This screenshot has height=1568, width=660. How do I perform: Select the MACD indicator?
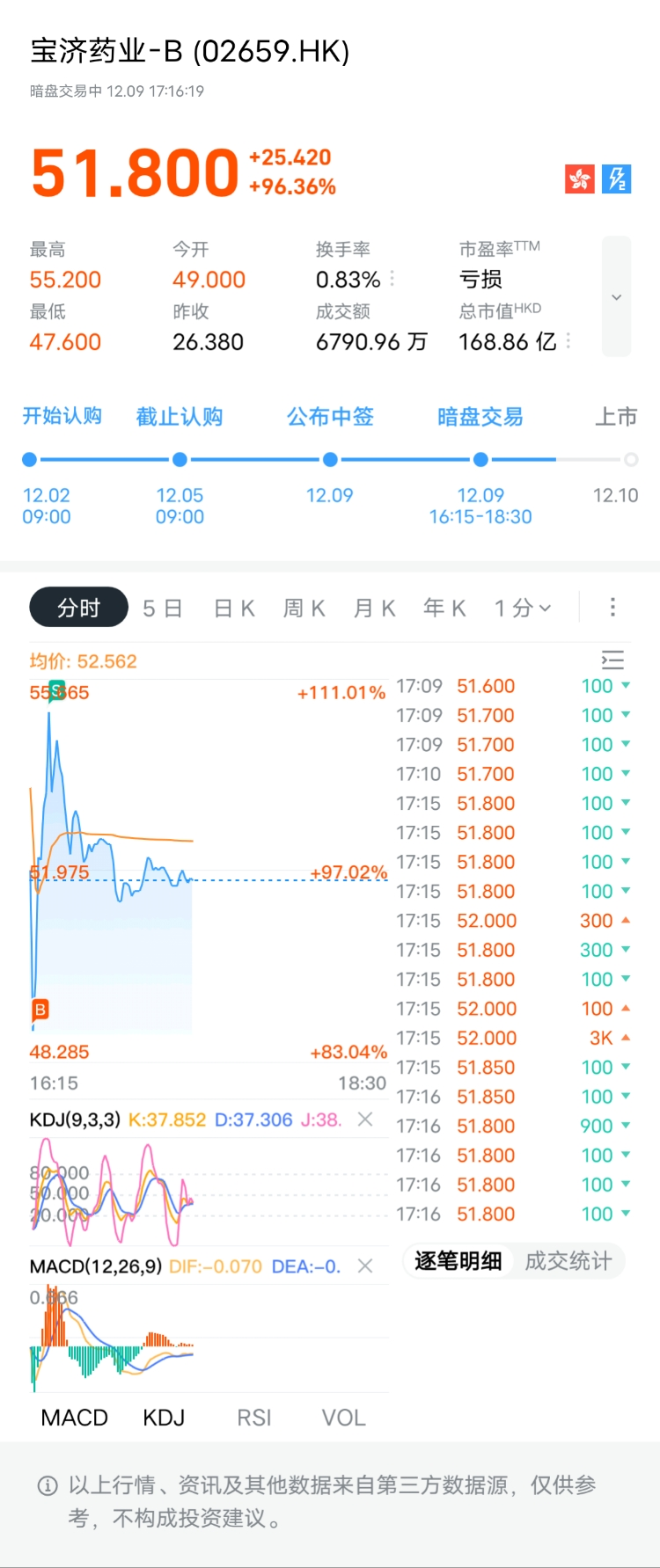75,1418
